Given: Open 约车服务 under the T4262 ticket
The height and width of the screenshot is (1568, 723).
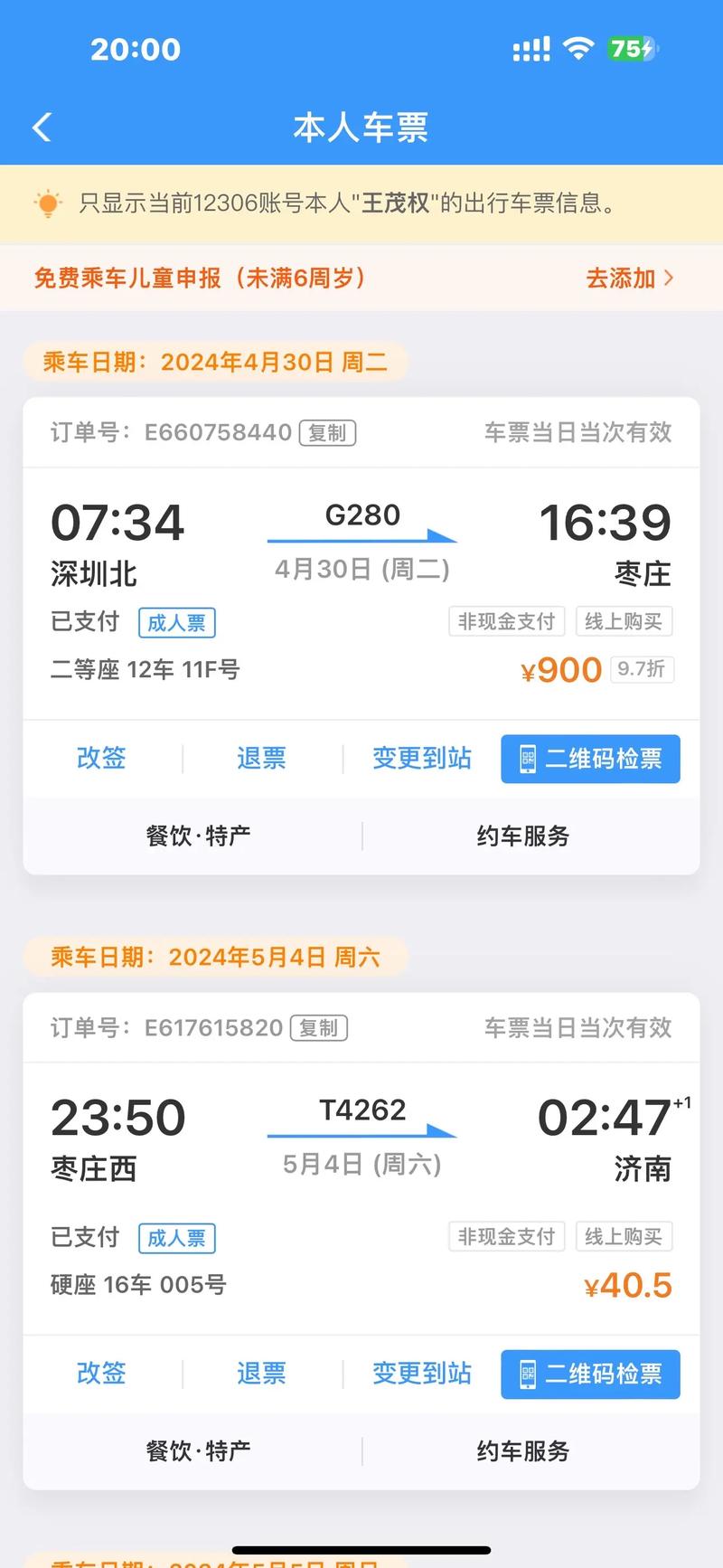Looking at the screenshot, I should [521, 1450].
